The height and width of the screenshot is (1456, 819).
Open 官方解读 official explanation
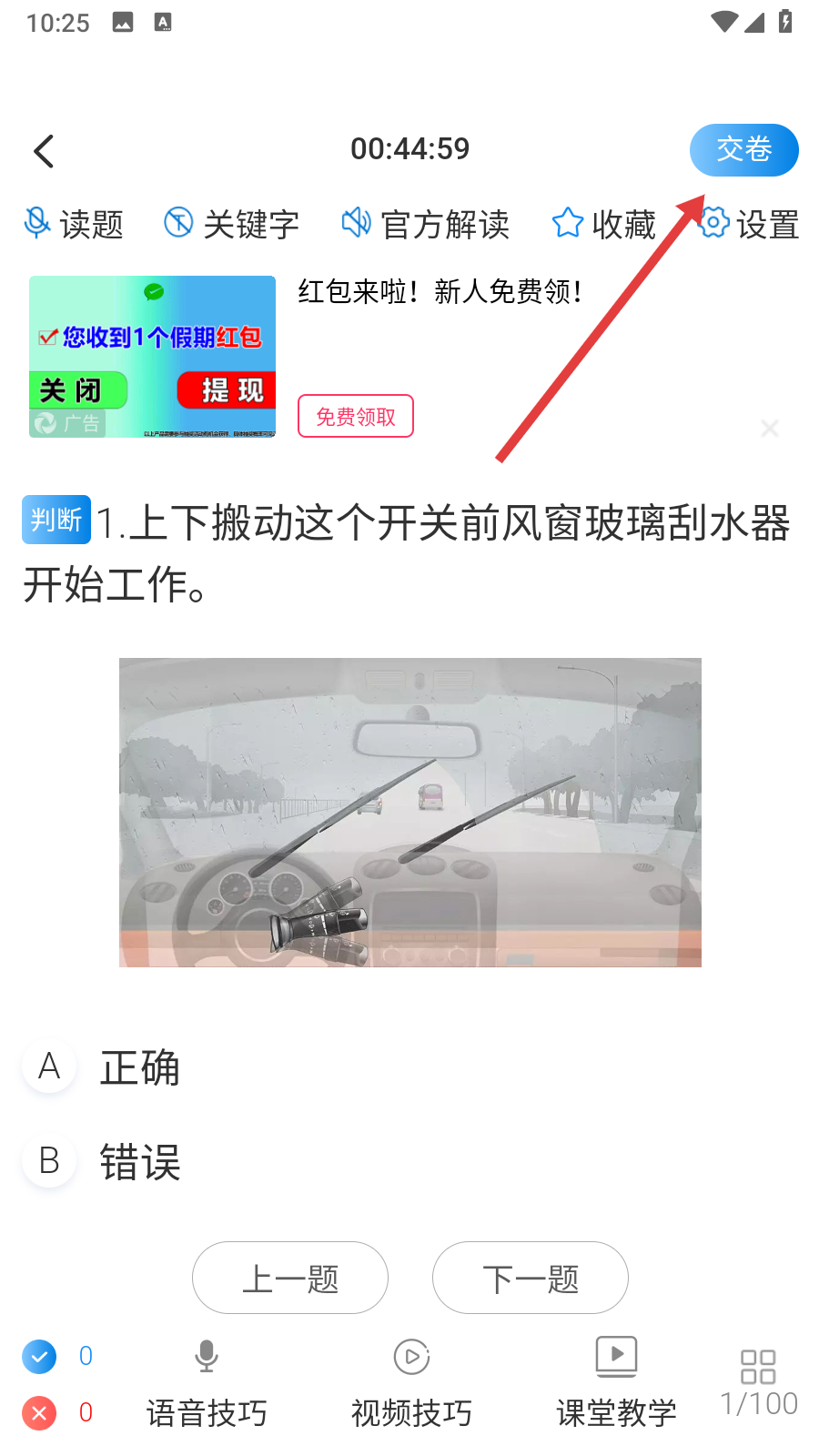[426, 224]
